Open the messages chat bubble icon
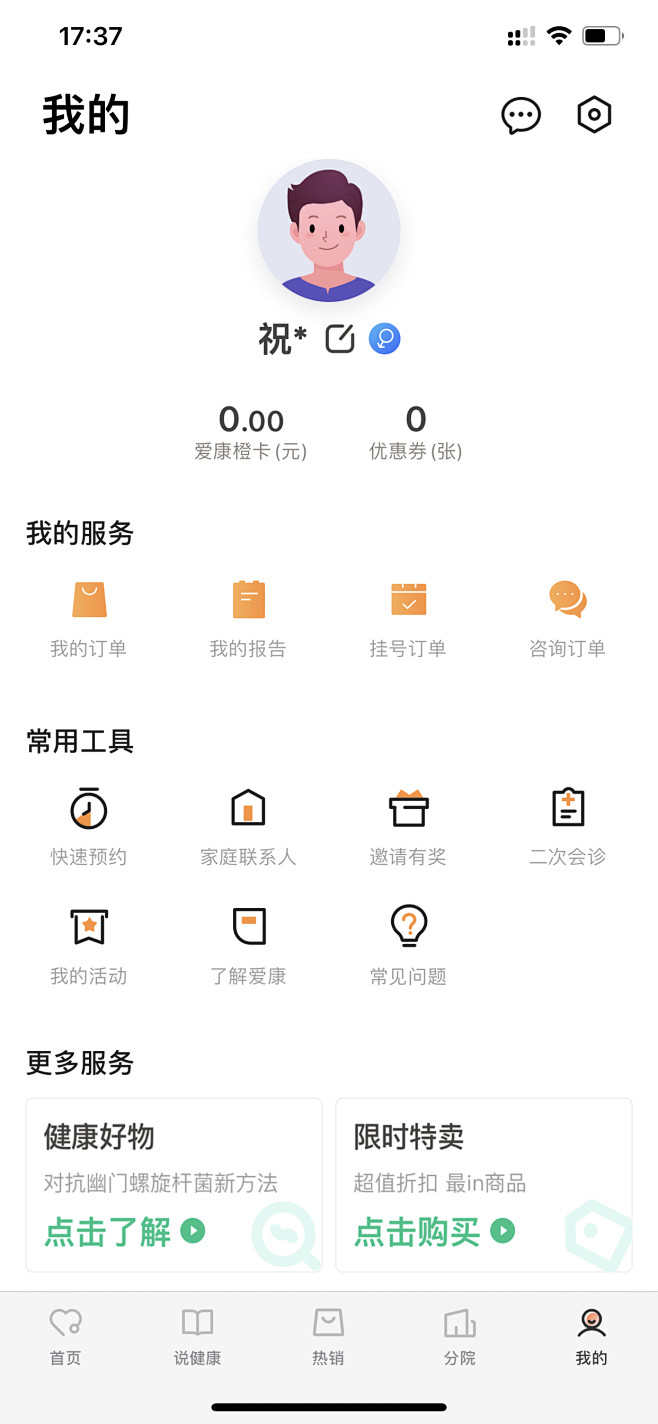The image size is (658, 1424). pos(520,116)
